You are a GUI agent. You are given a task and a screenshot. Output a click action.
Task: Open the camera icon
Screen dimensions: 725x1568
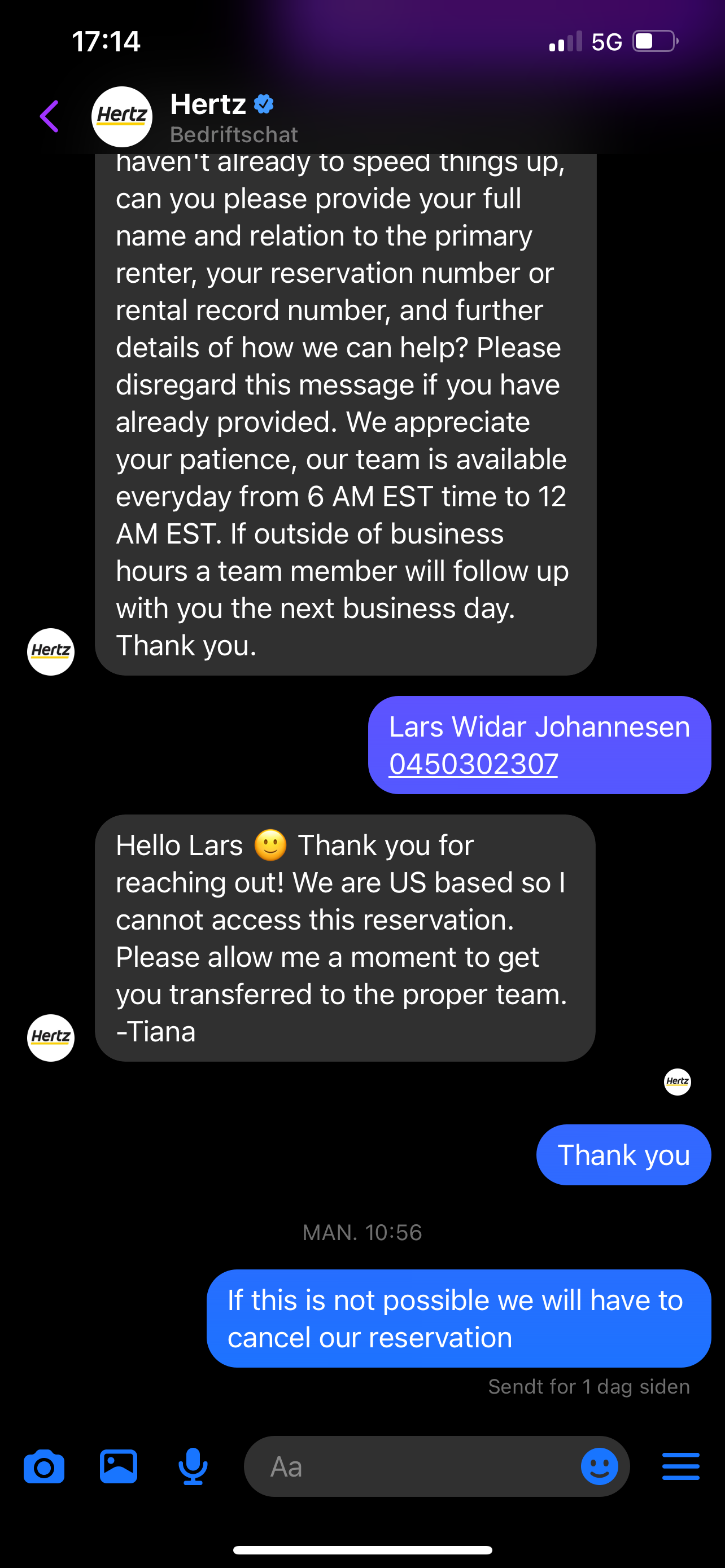coord(44,1467)
